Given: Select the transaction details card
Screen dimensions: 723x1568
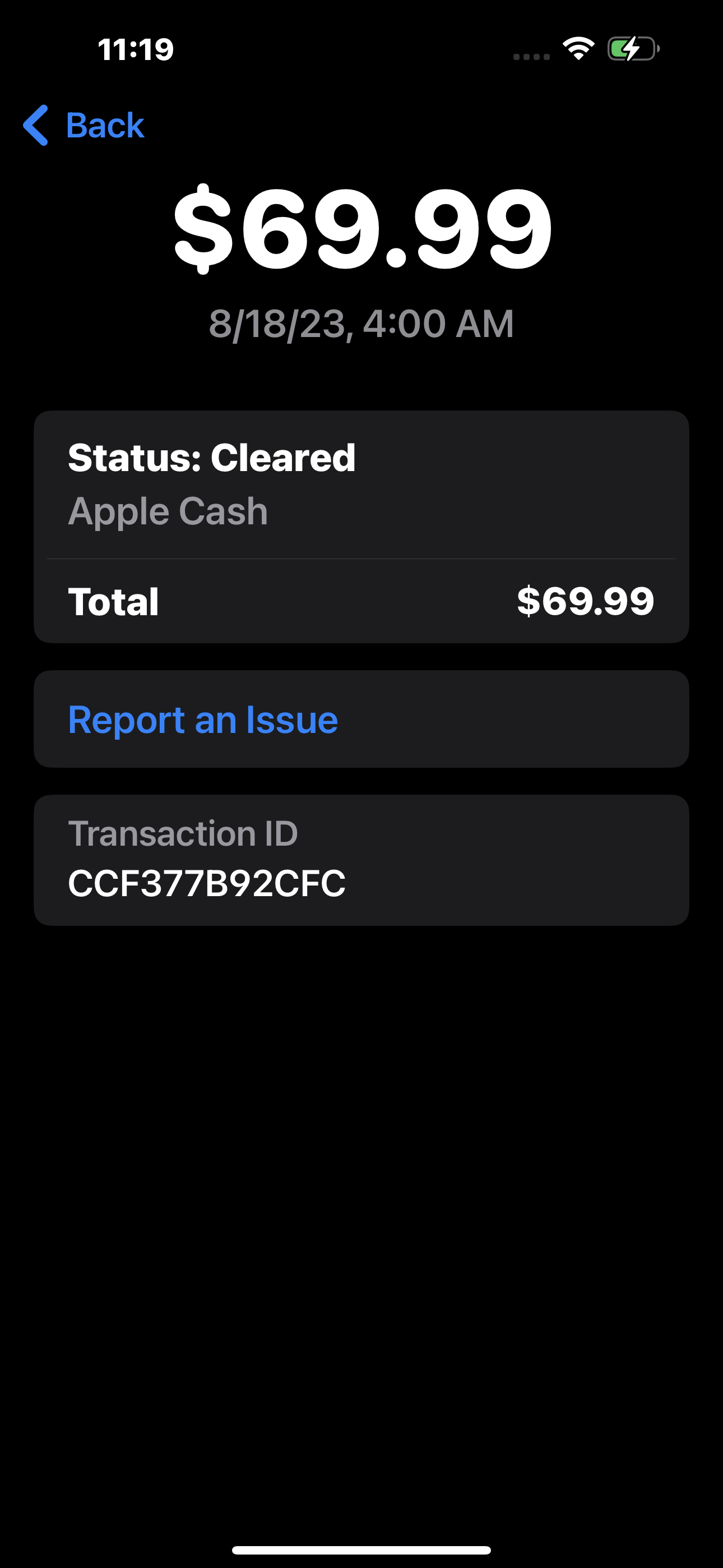Looking at the screenshot, I should pos(361,527).
